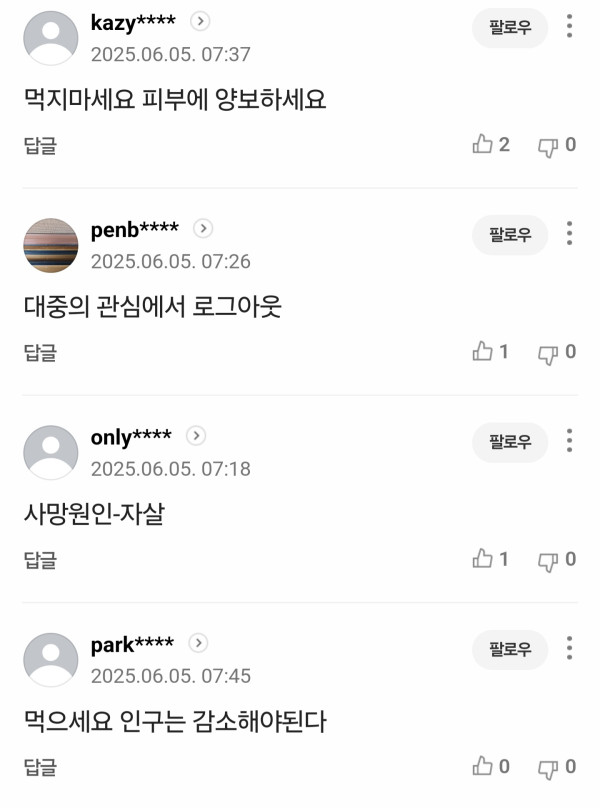Follow user only****
600x808 pixels.
[510, 442]
